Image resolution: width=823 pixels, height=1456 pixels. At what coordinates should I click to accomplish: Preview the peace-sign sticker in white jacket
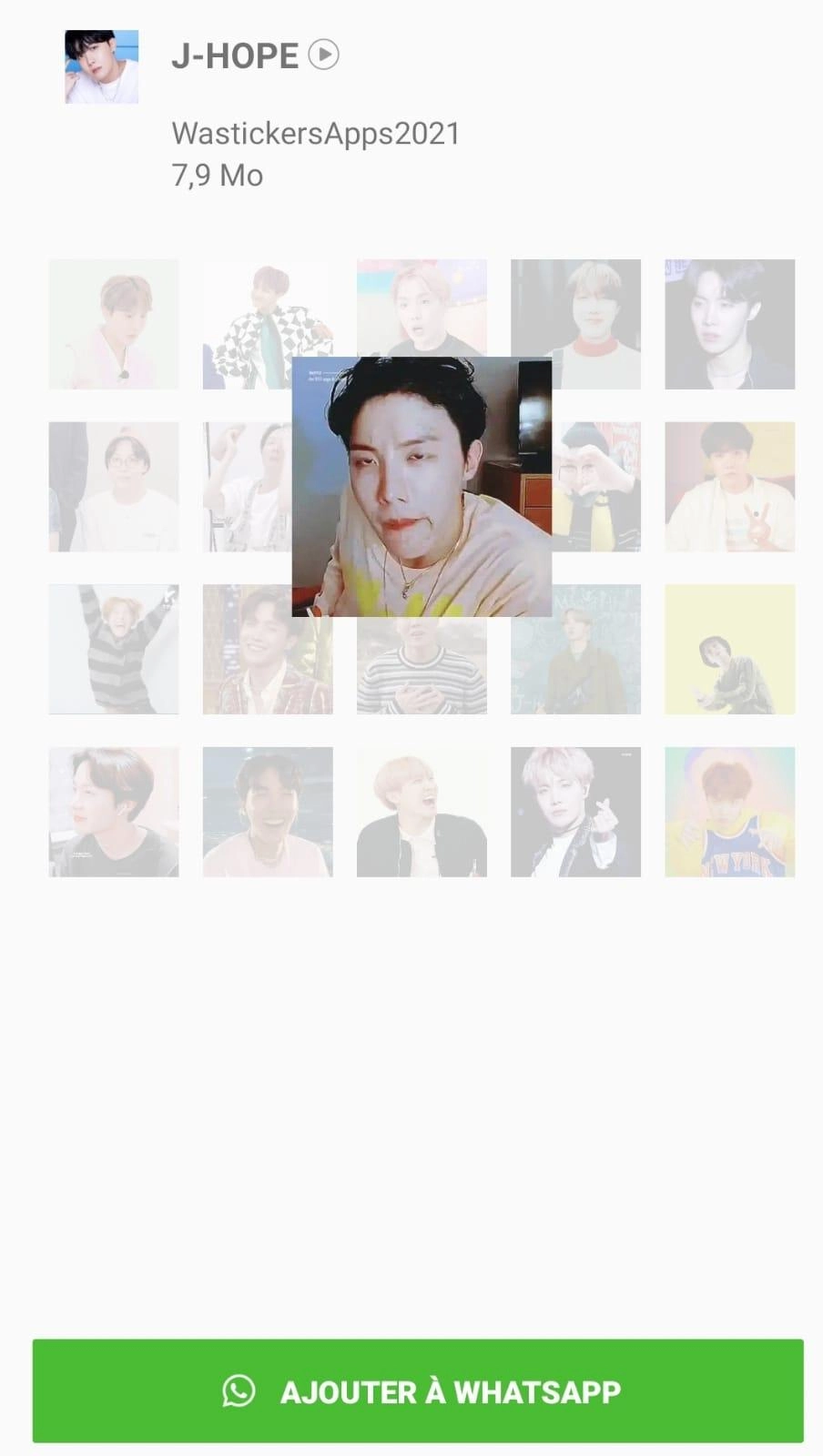click(x=729, y=487)
